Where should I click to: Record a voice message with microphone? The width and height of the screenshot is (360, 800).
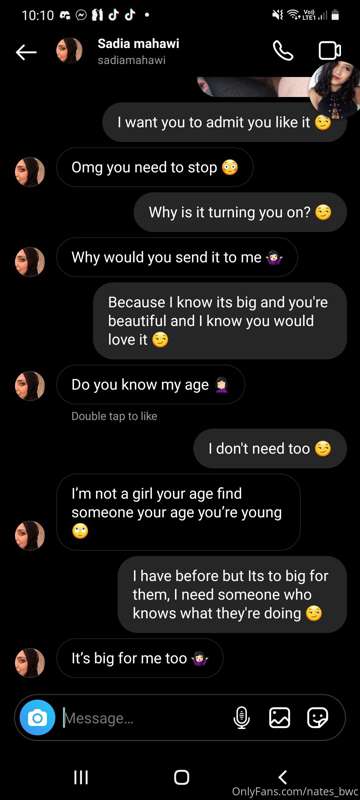click(241, 718)
